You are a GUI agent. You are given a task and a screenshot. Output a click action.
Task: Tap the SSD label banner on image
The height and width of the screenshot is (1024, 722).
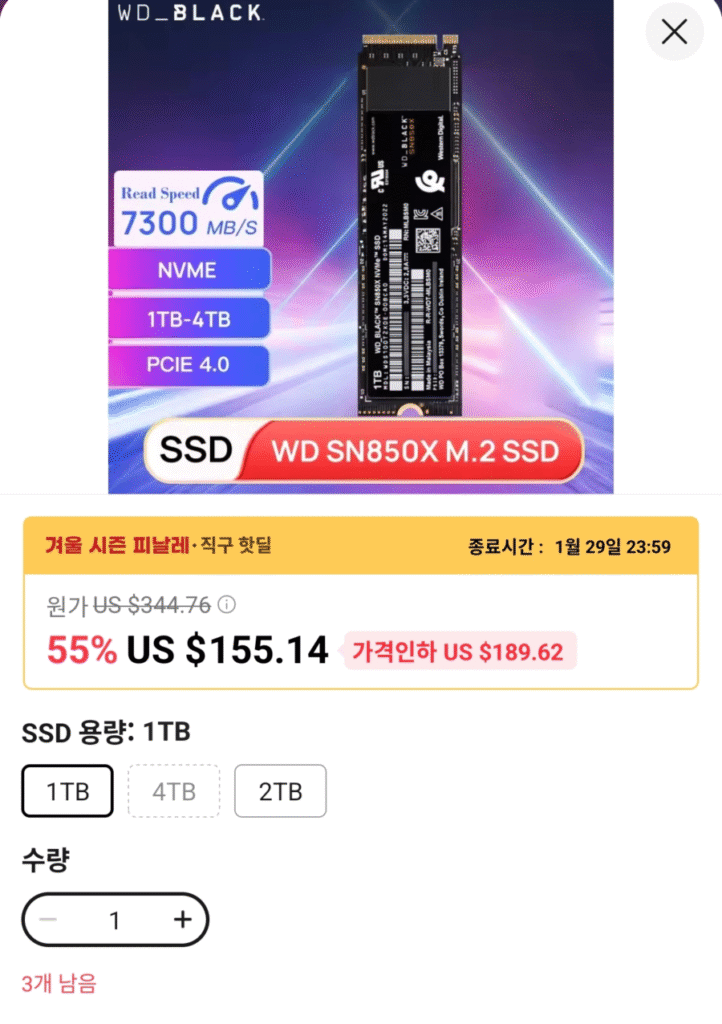(x=196, y=451)
